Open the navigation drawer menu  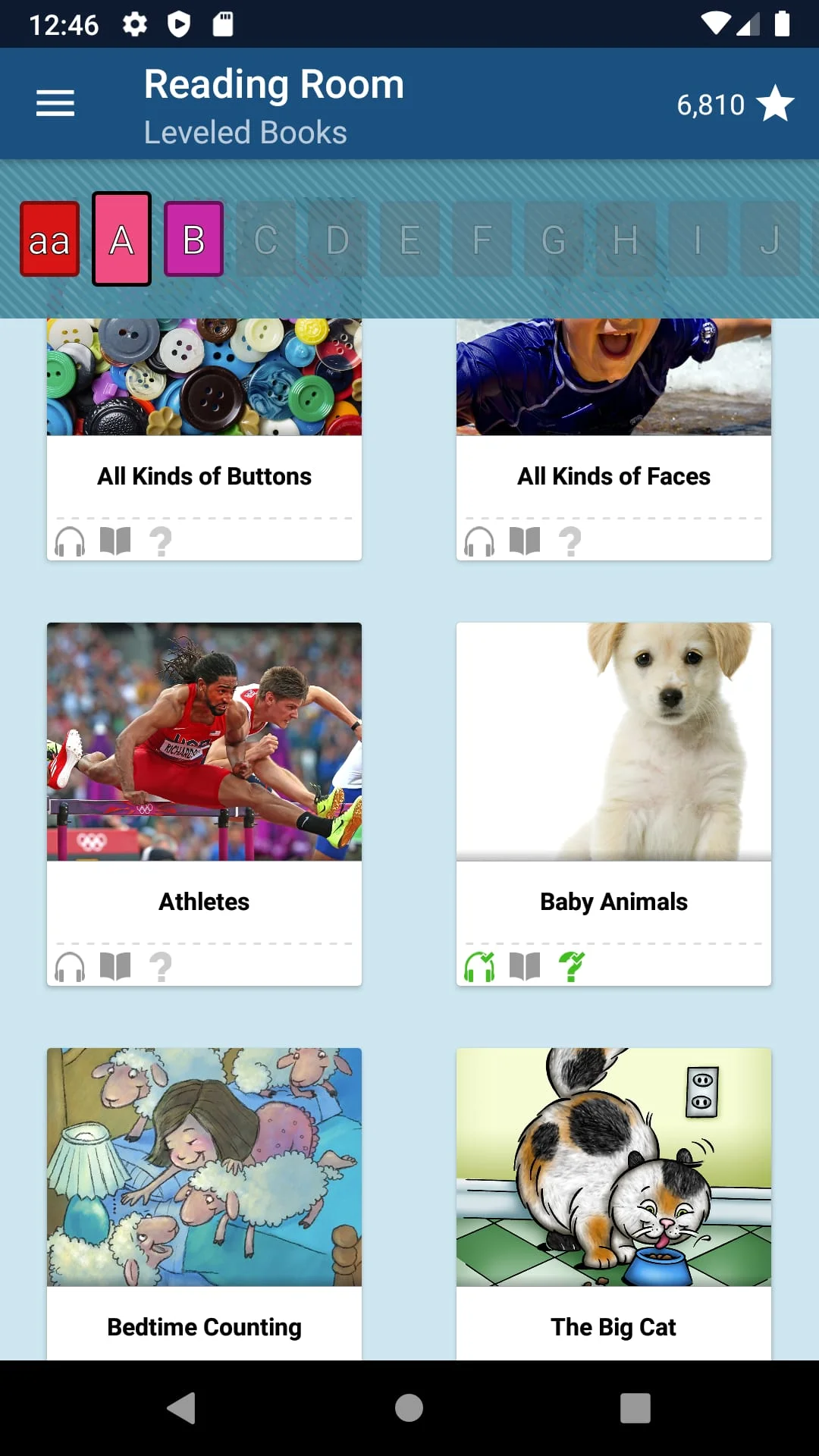(x=55, y=103)
